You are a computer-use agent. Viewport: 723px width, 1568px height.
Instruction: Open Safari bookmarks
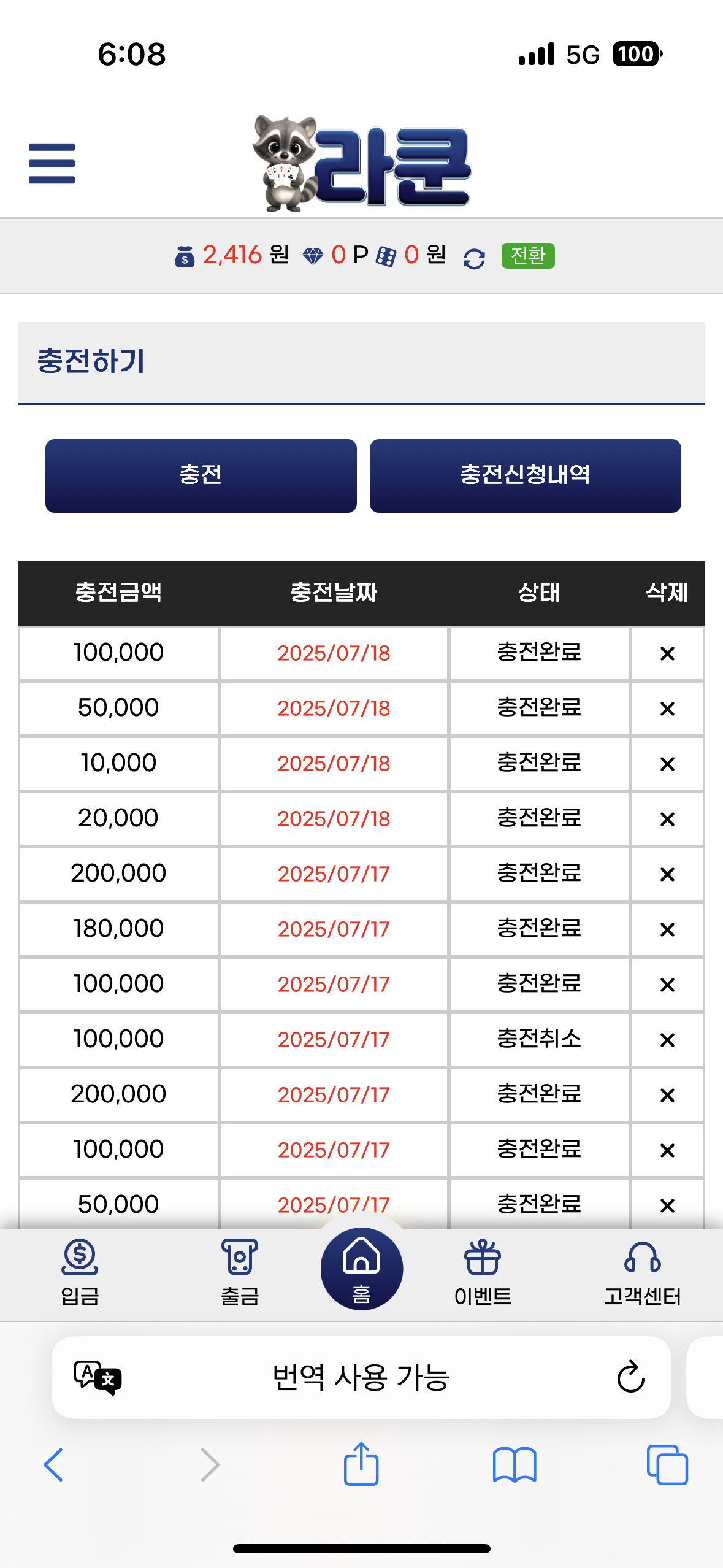pyautogui.click(x=515, y=1465)
